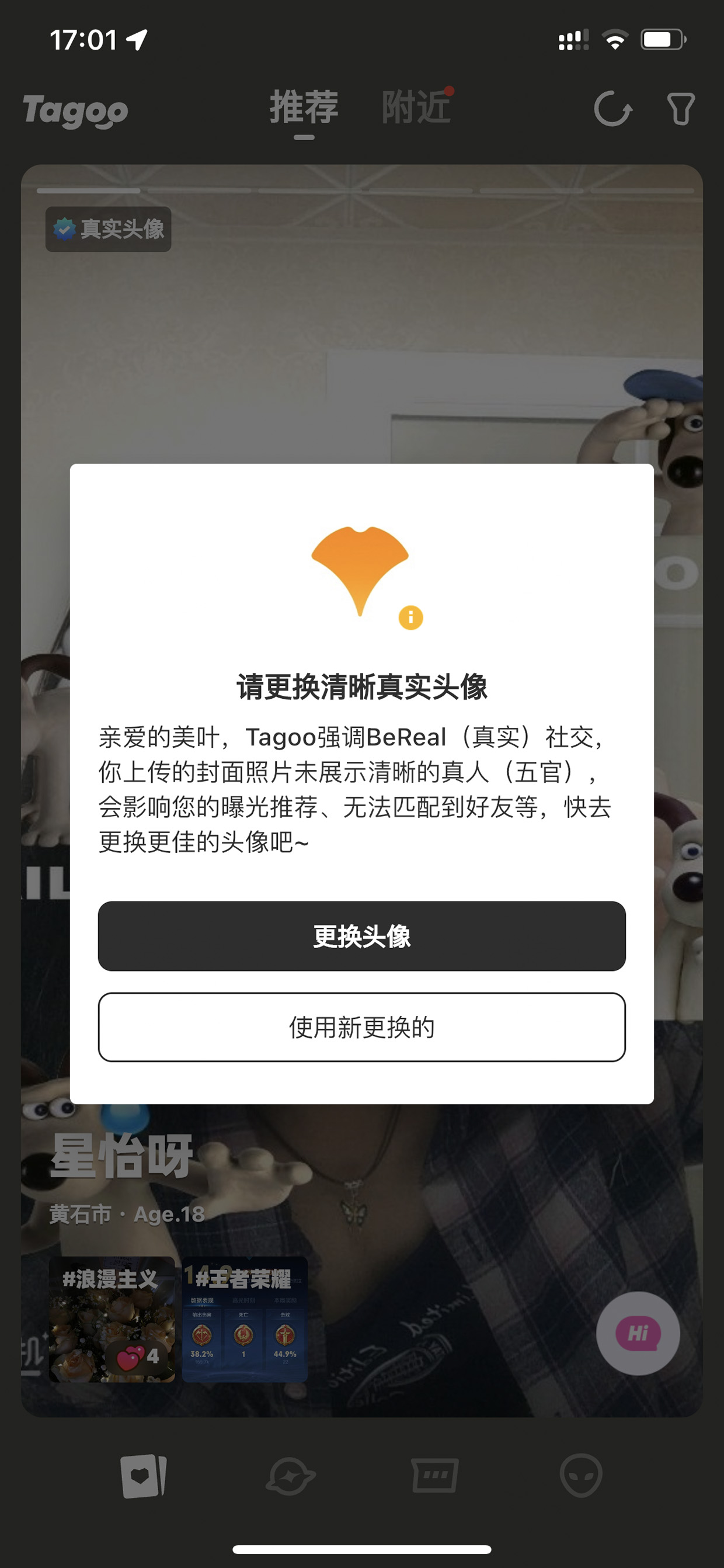
Task: Refresh the recommendations feed
Action: [612, 109]
